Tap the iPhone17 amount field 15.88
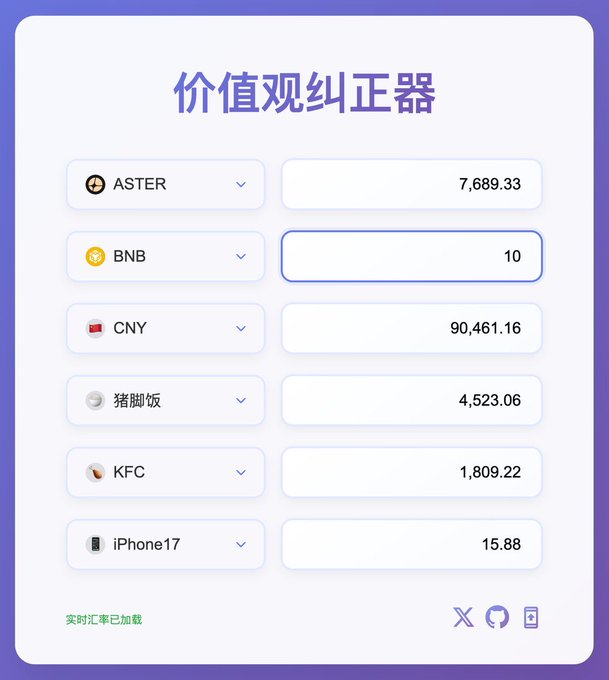 pos(411,544)
